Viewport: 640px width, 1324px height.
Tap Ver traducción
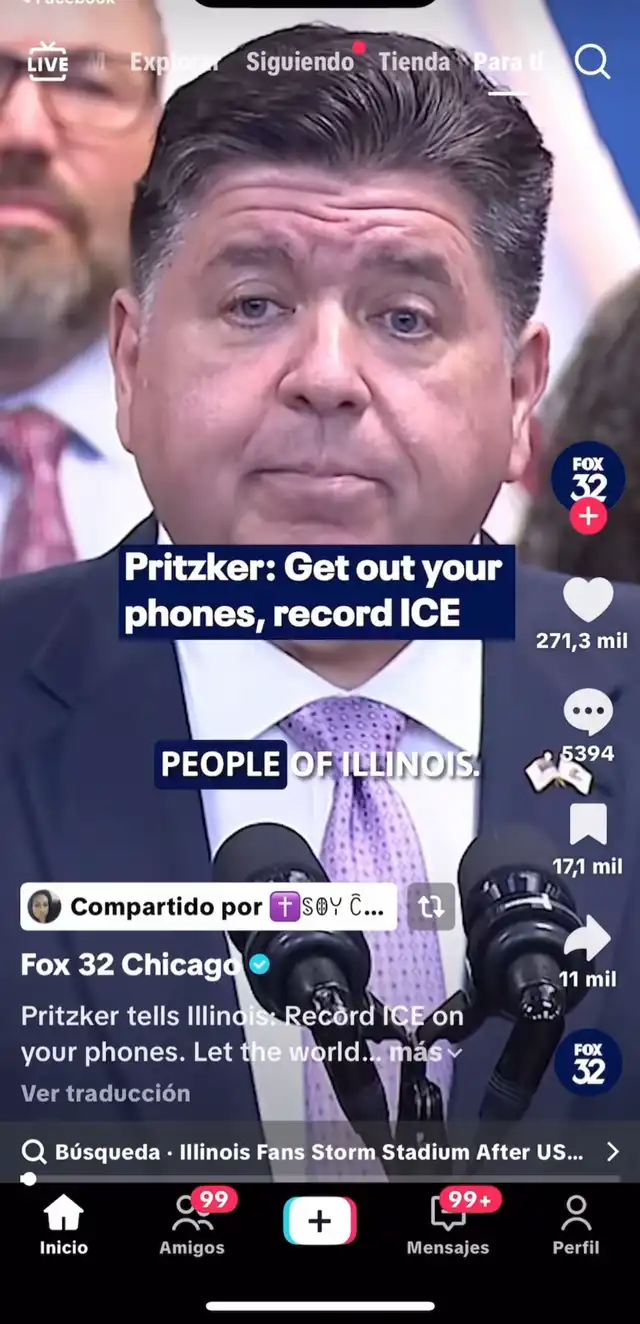coord(106,1093)
